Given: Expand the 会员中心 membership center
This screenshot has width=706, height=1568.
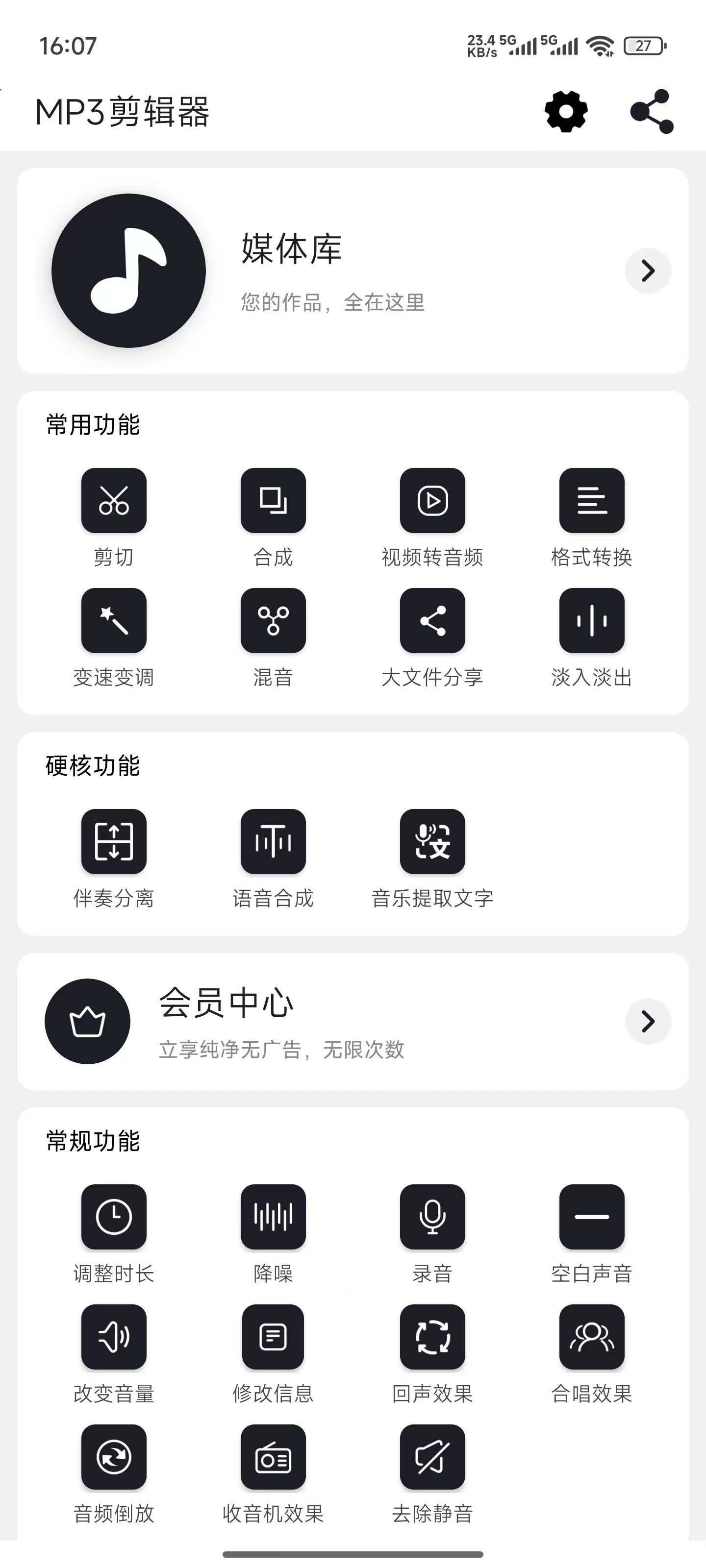Looking at the screenshot, I should click(x=353, y=1022).
